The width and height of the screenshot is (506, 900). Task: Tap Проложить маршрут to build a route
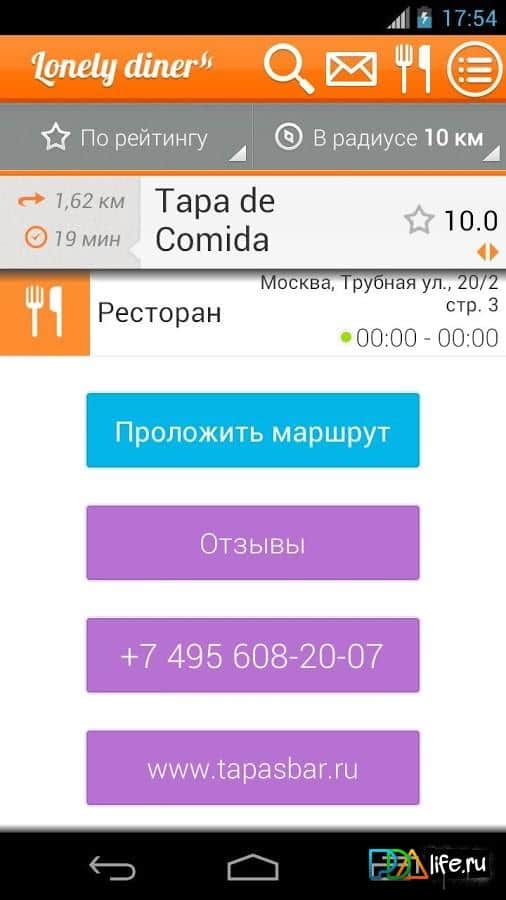coord(253,430)
